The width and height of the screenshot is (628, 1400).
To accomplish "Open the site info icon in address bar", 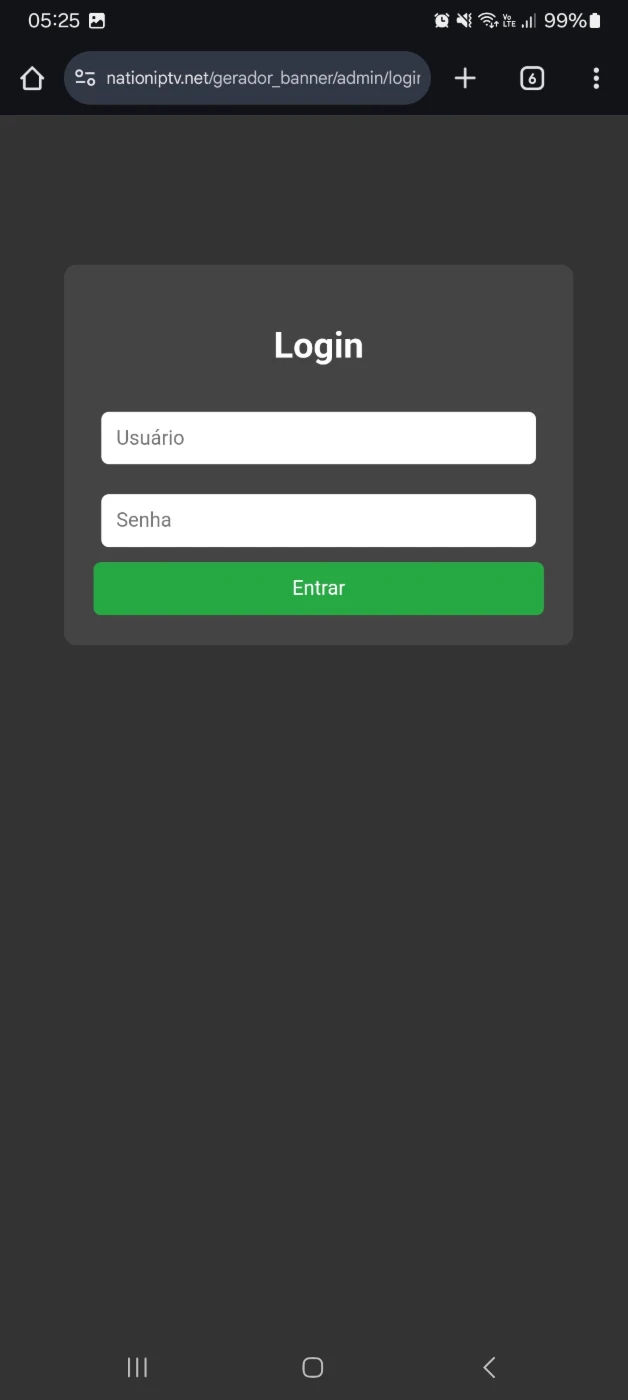I will pyautogui.click(x=85, y=78).
